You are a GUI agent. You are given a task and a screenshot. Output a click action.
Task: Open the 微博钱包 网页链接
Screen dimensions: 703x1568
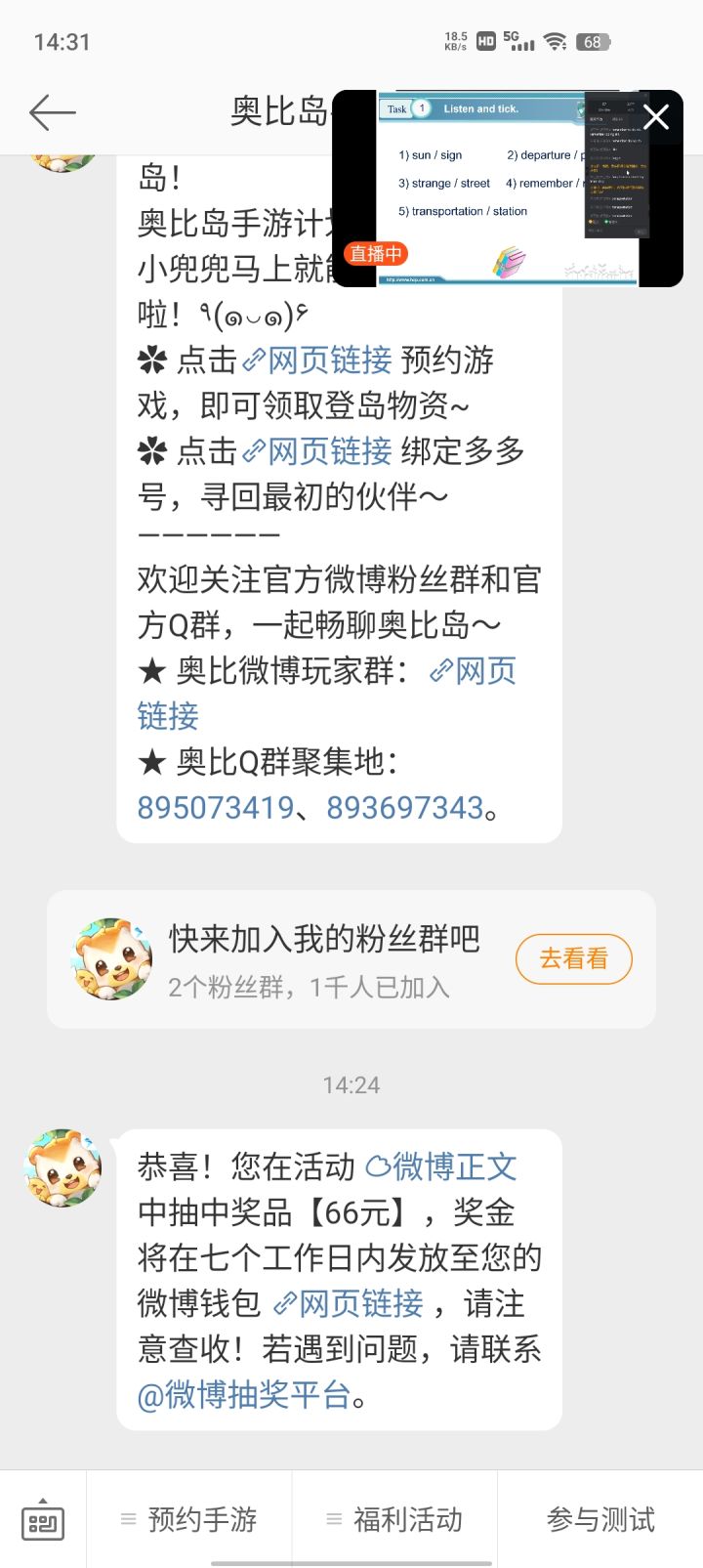pos(349,1304)
